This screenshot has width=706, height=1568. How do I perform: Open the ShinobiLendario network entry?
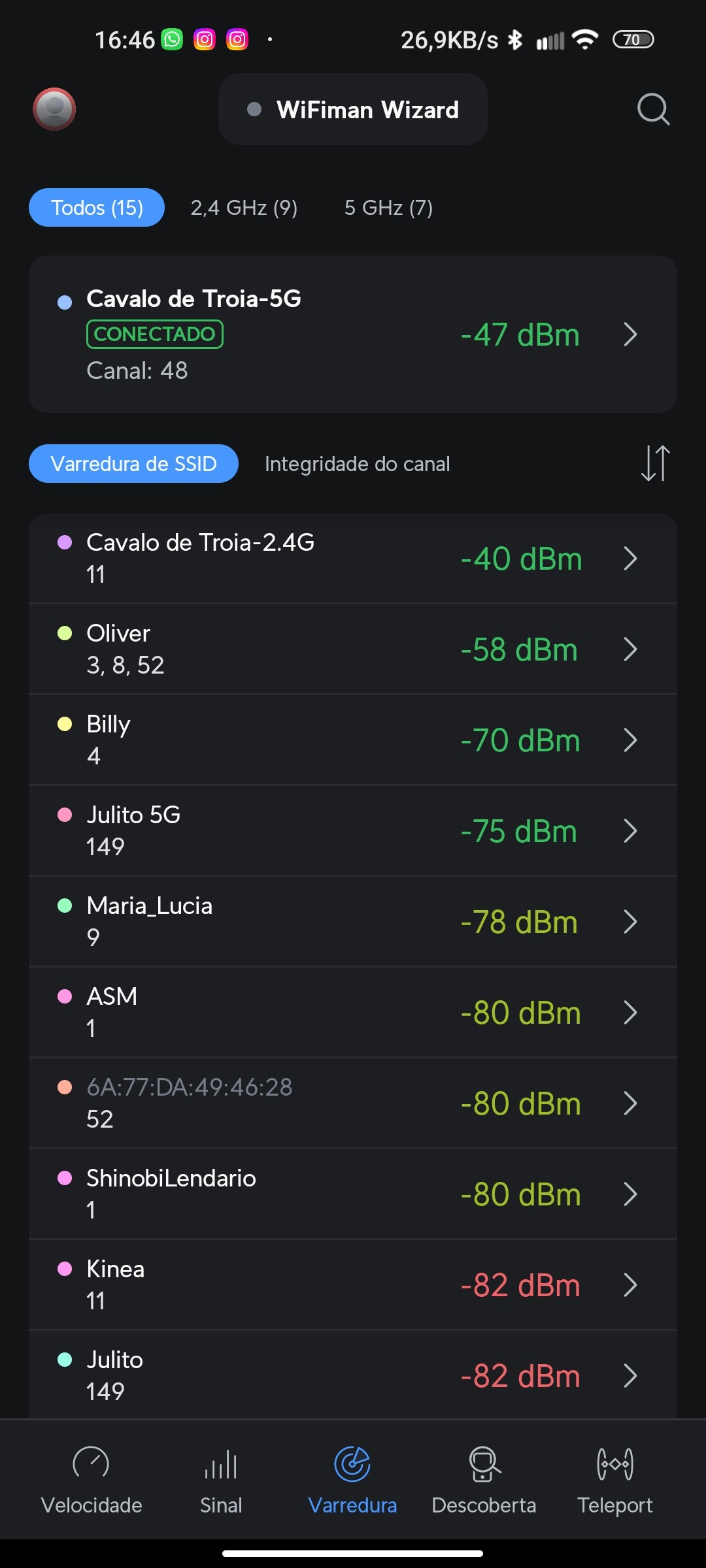[x=353, y=1194]
